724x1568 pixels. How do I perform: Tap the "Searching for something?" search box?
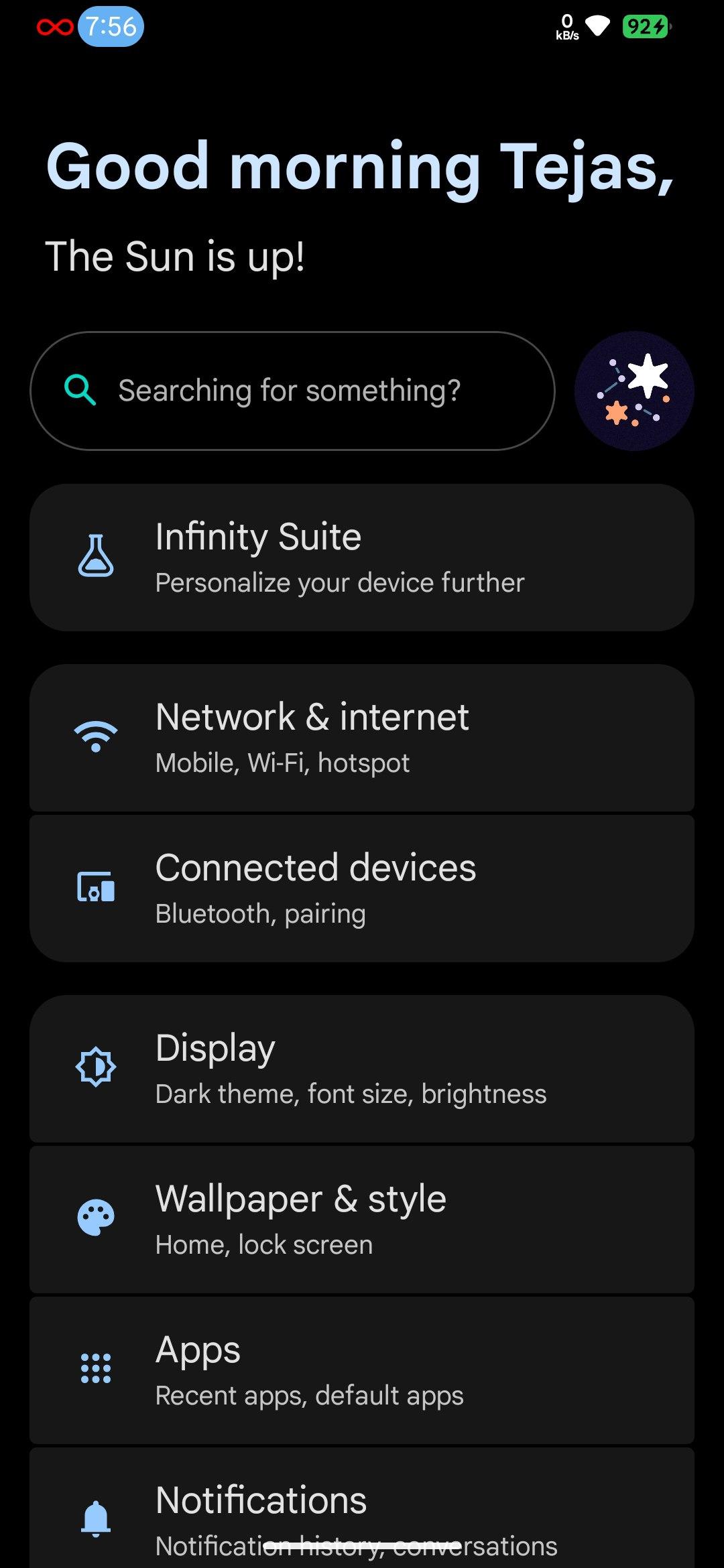(292, 391)
